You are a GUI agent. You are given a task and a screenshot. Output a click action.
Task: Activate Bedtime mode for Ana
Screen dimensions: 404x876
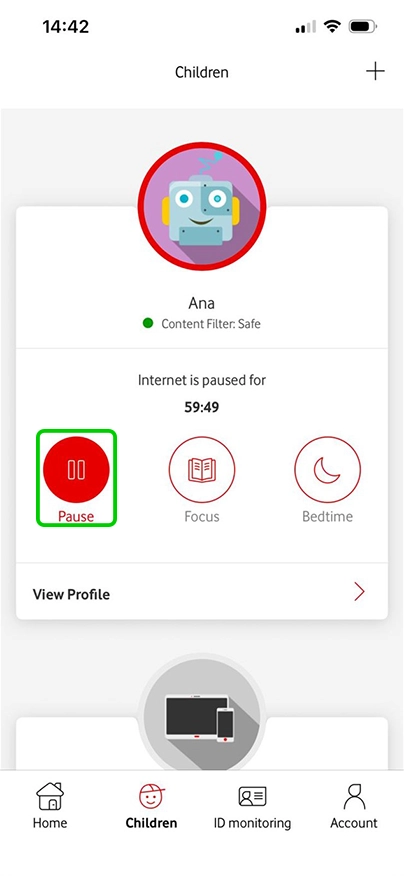click(x=327, y=470)
